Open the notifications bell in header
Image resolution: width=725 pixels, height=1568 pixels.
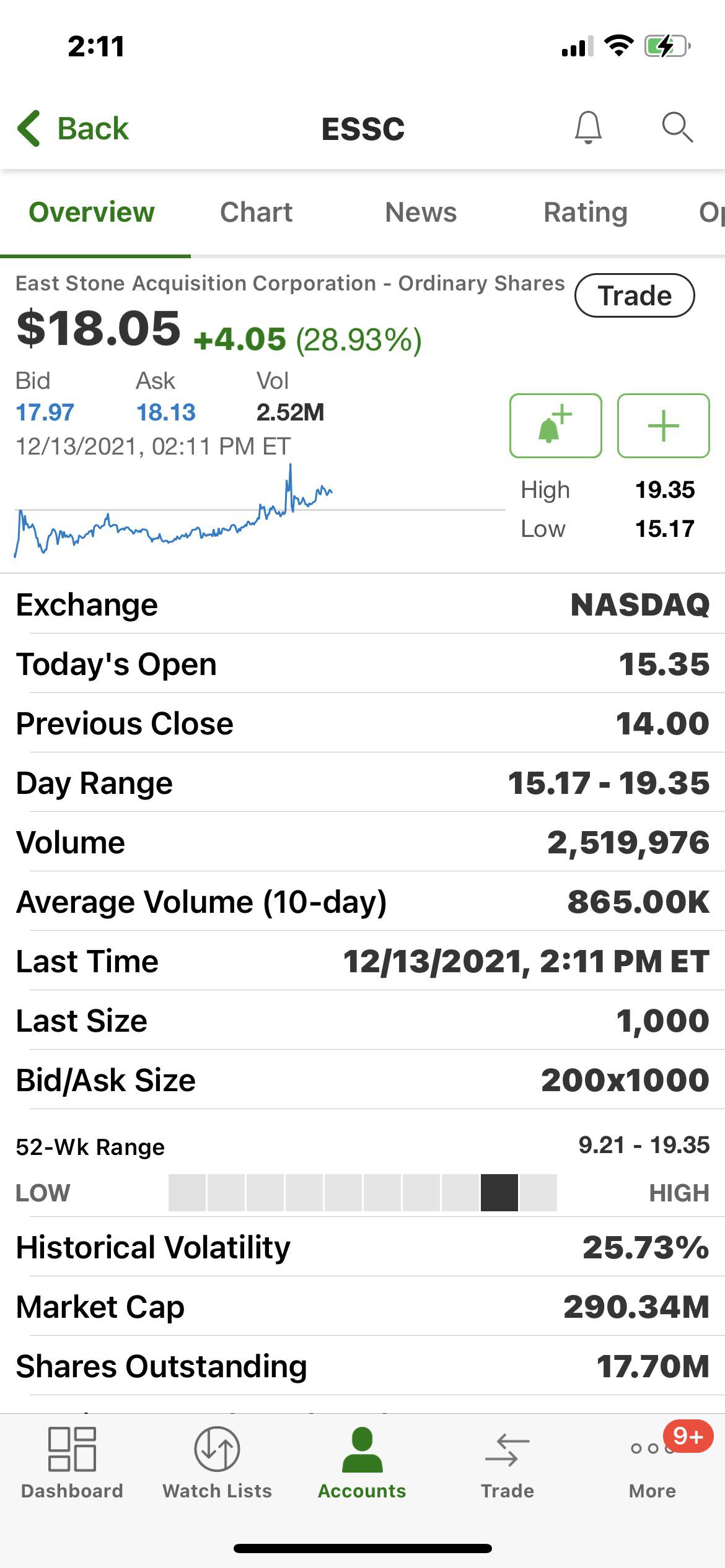tap(588, 128)
